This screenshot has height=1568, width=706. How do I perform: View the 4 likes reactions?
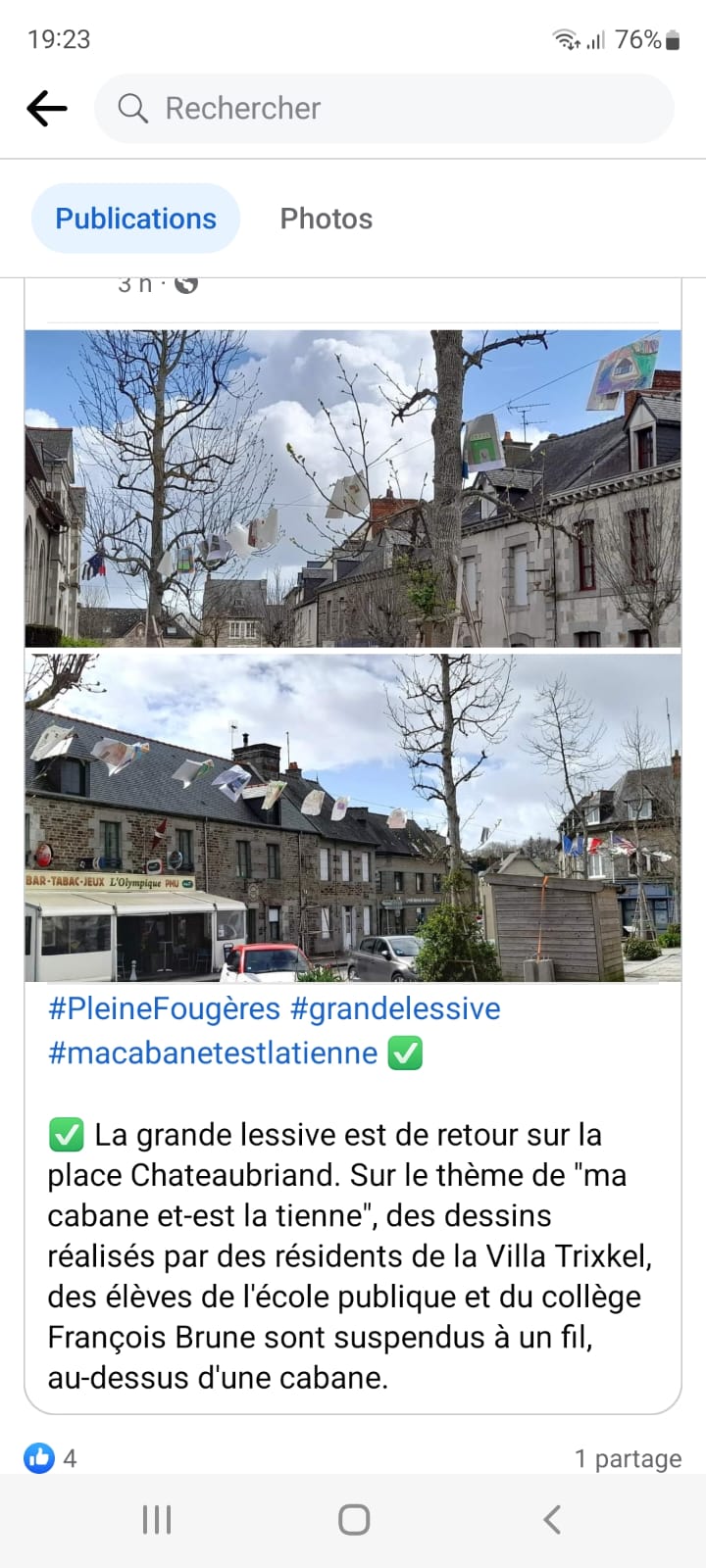(51, 1458)
